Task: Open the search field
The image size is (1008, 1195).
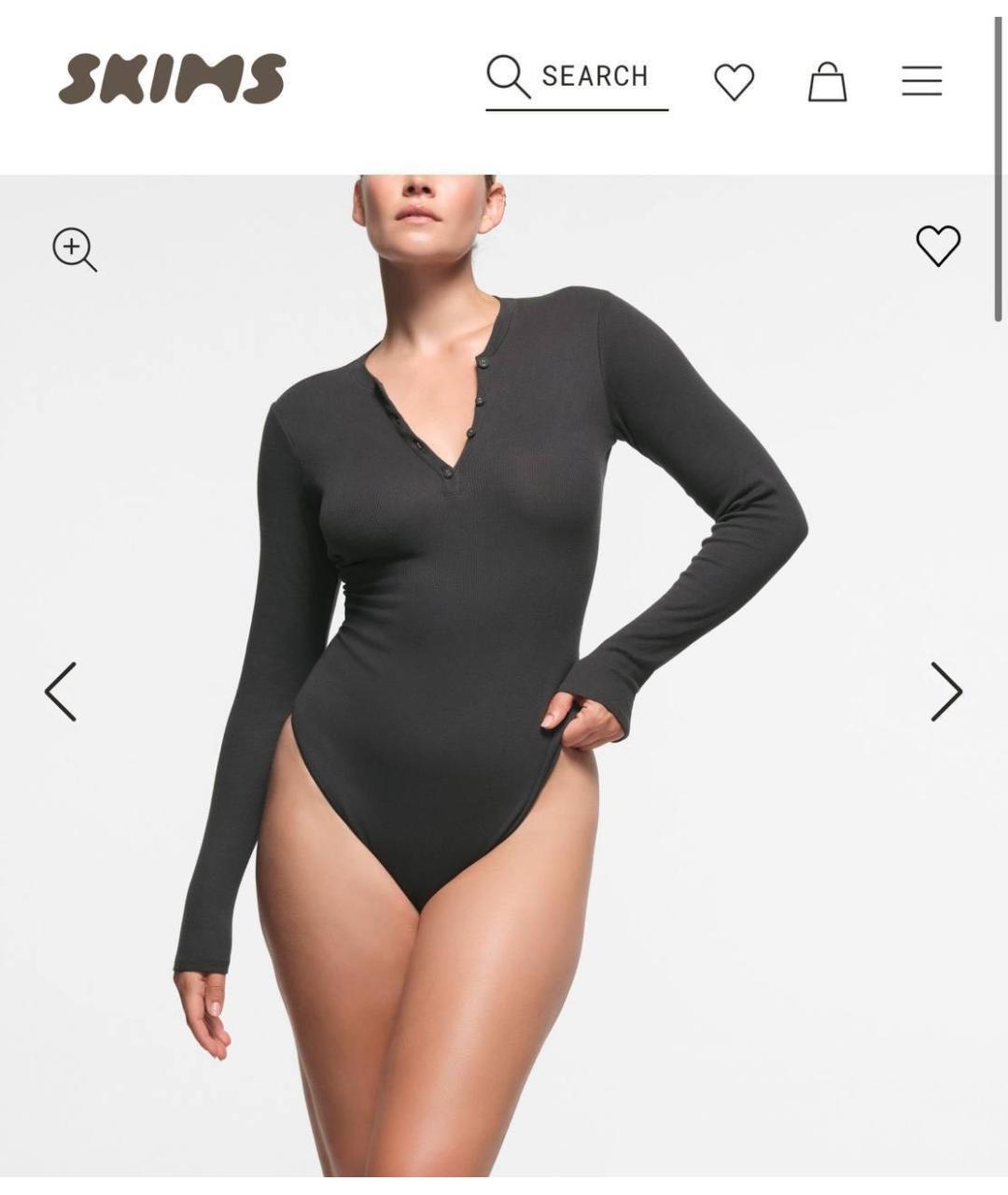Action: 576,77
